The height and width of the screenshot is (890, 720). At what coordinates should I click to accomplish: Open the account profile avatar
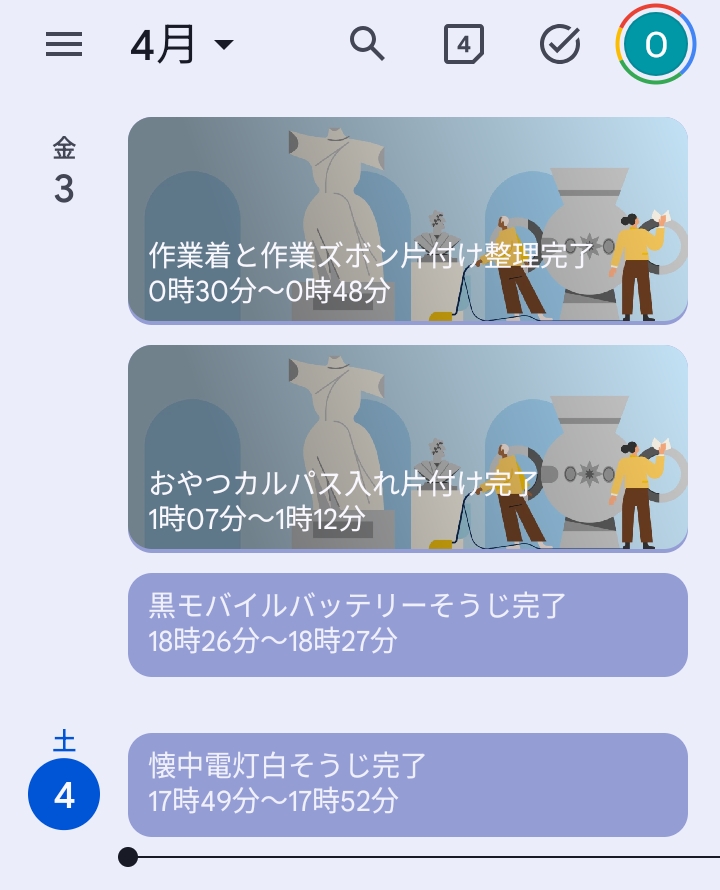(655, 44)
